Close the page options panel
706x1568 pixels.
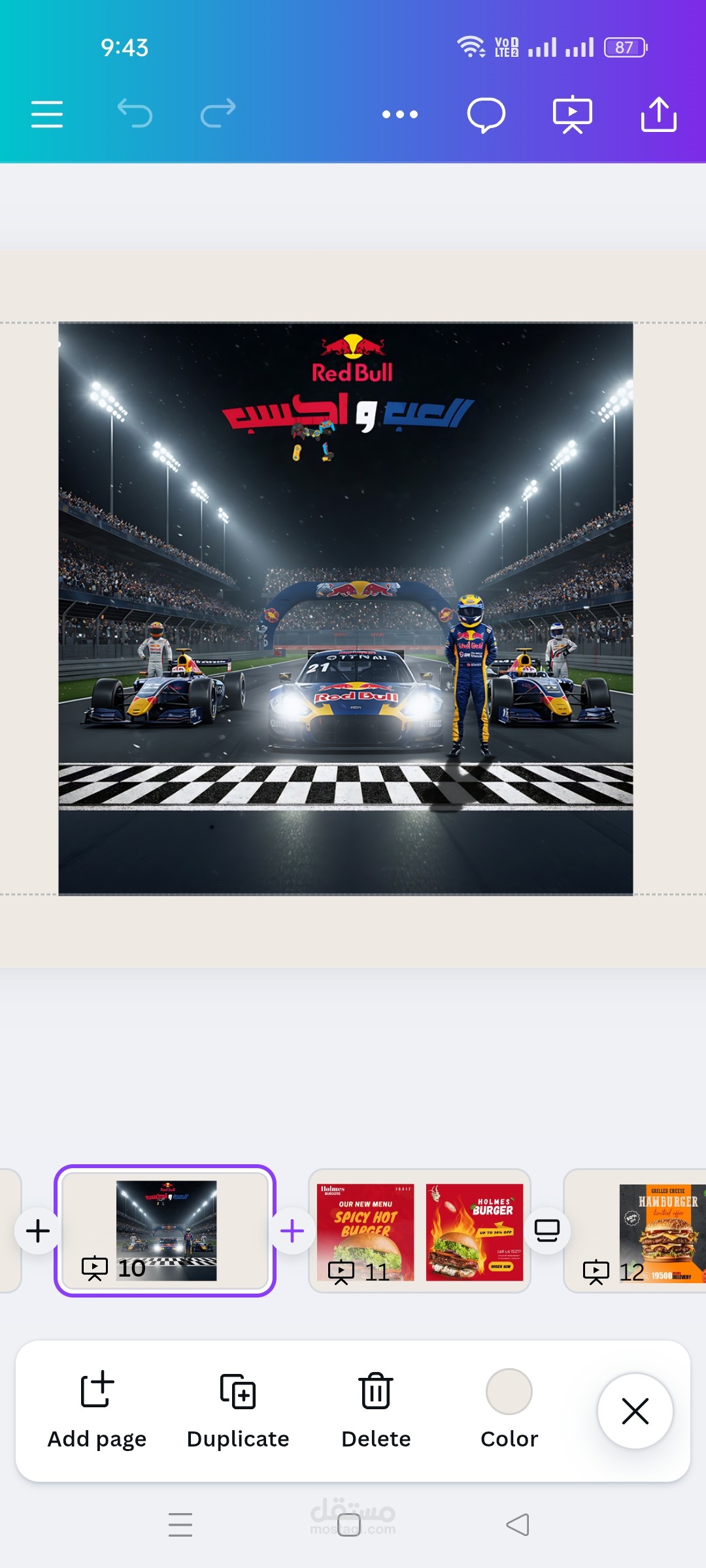tap(635, 1411)
